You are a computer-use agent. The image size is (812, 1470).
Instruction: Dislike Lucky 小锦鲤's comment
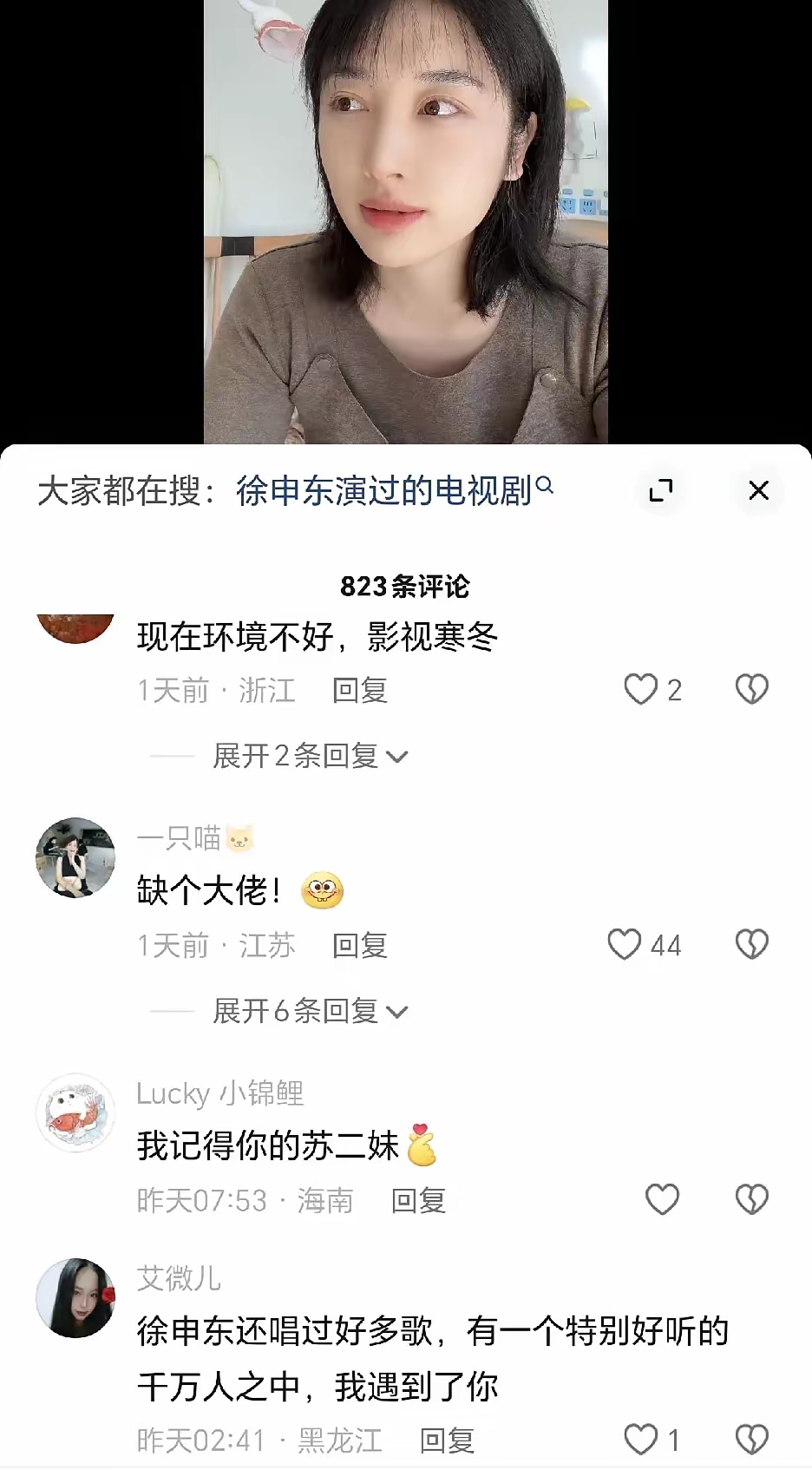coord(751,1199)
